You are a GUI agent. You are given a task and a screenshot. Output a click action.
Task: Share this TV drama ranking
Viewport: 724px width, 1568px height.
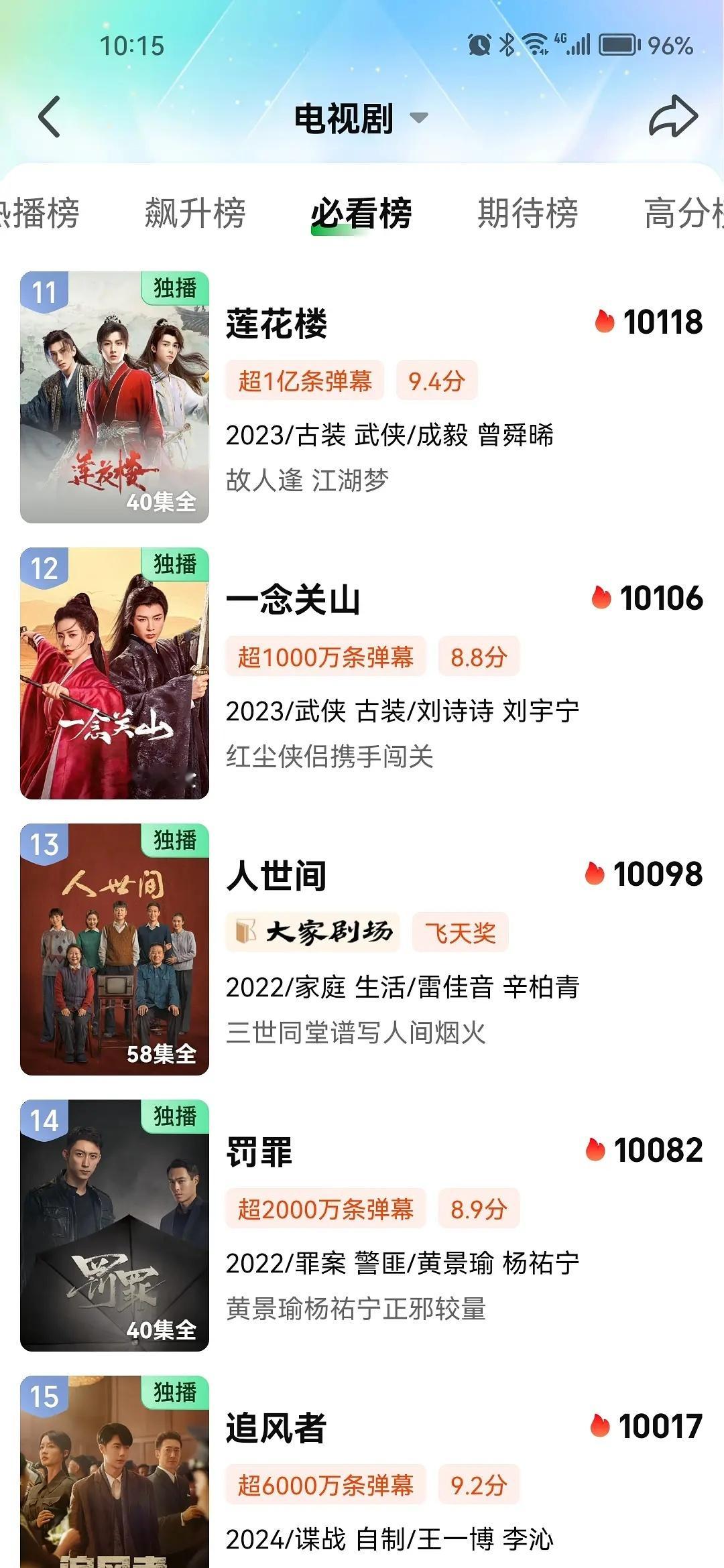click(673, 117)
